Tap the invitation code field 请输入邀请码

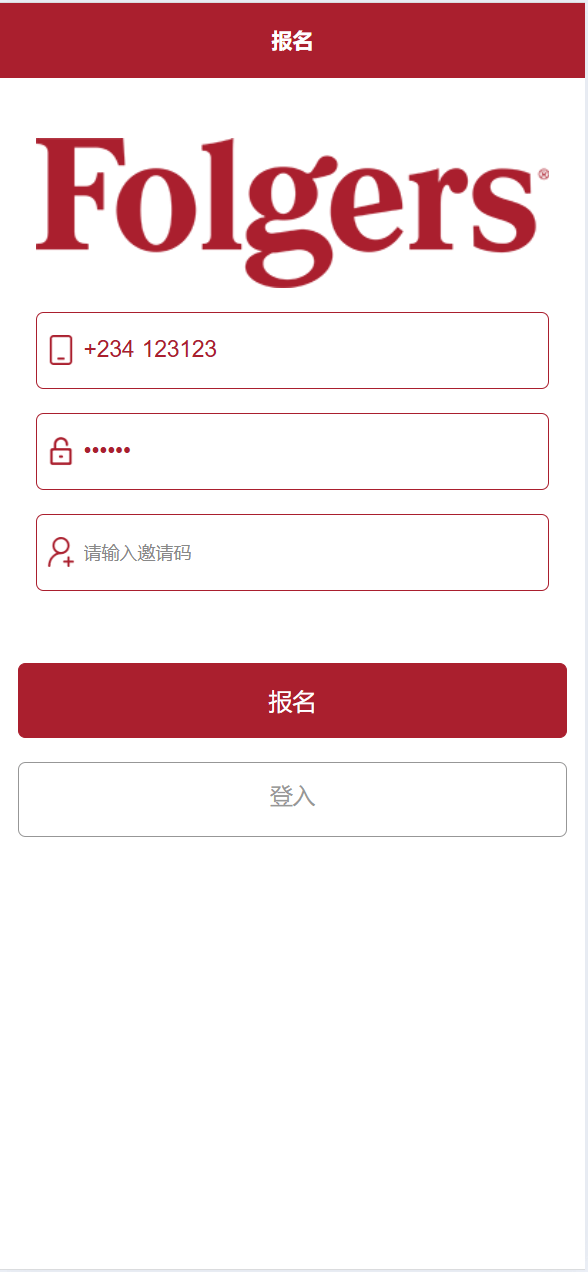pos(292,552)
